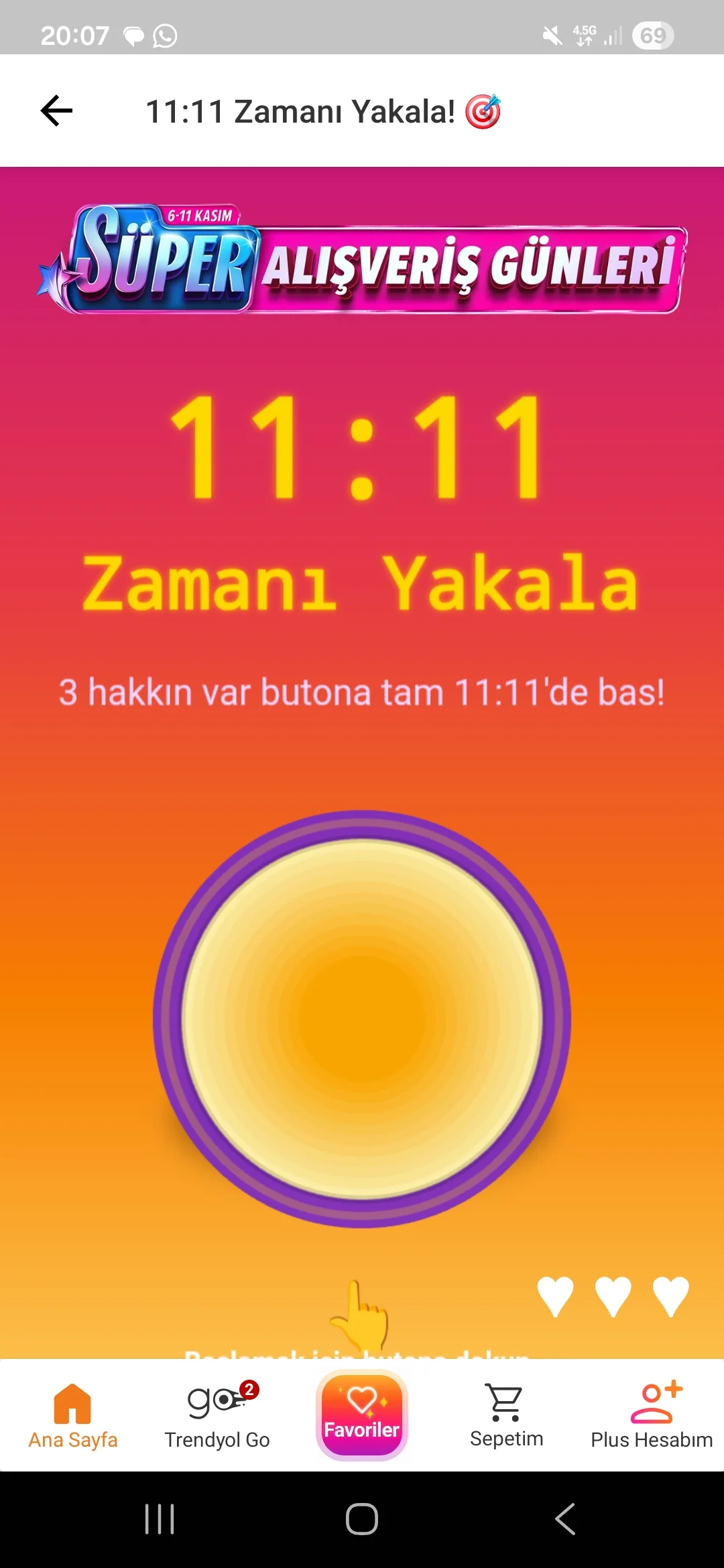Switch to the Plus Hesabım tab
724x1568 pixels.
click(x=651, y=1415)
